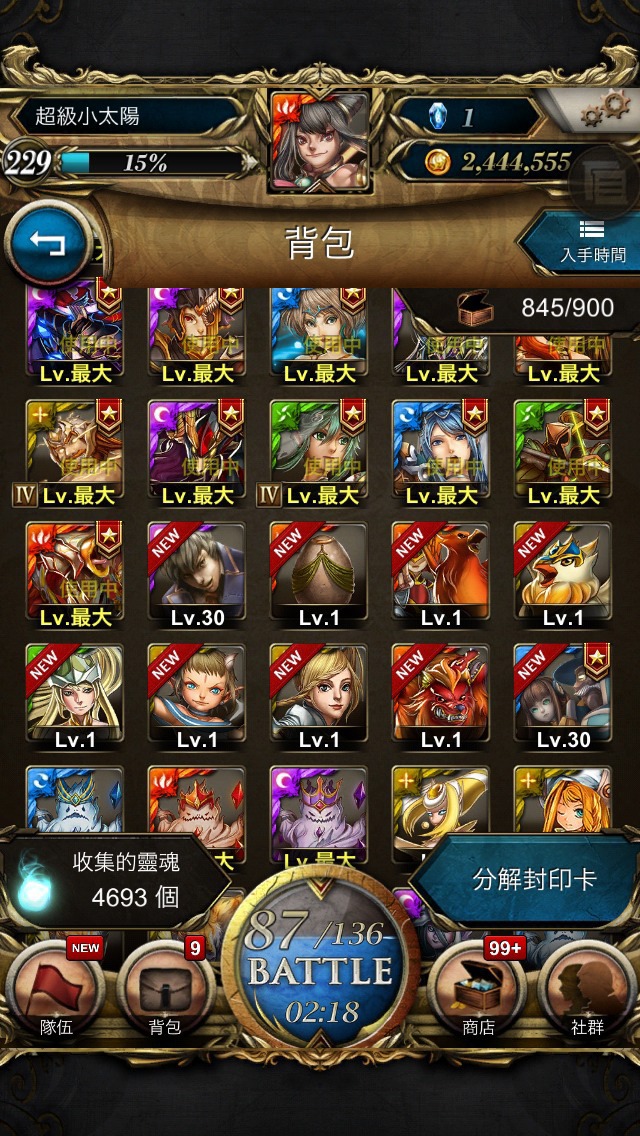Open the settings gears icon
Screen dimensions: 640x1136
[x=605, y=109]
